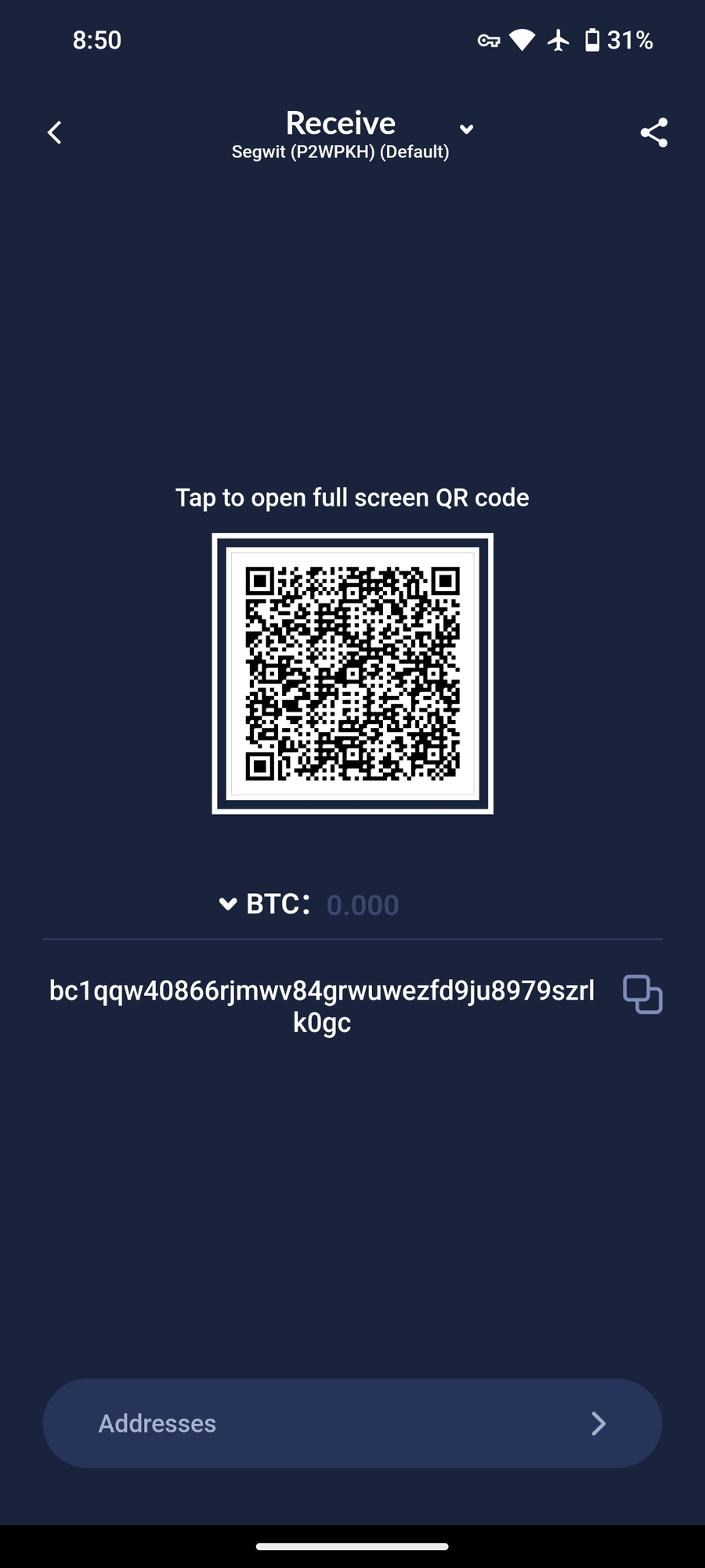Tap the displayed receiving address text
The height and width of the screenshot is (1568, 705).
[x=321, y=1006]
